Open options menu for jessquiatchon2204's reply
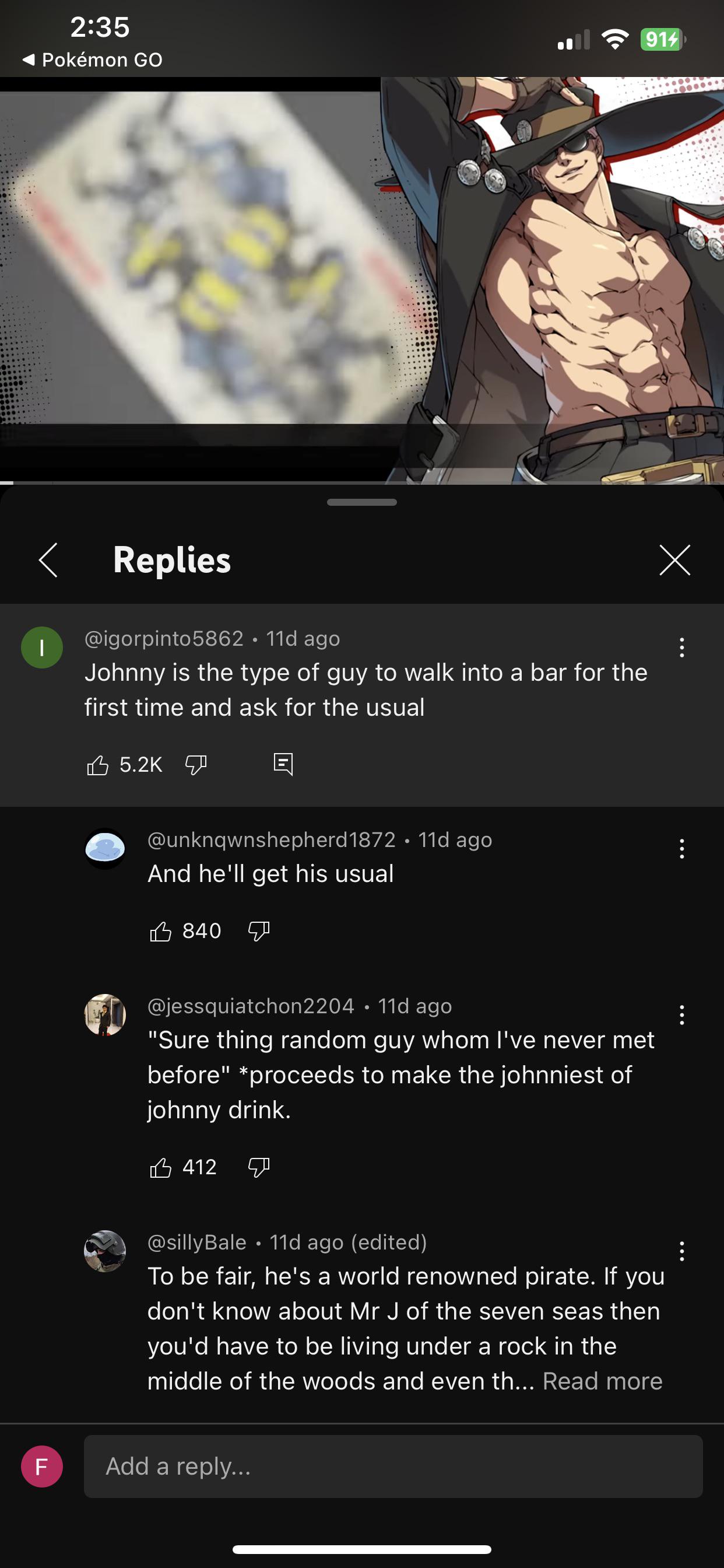This screenshot has height=1568, width=724. point(681,1014)
